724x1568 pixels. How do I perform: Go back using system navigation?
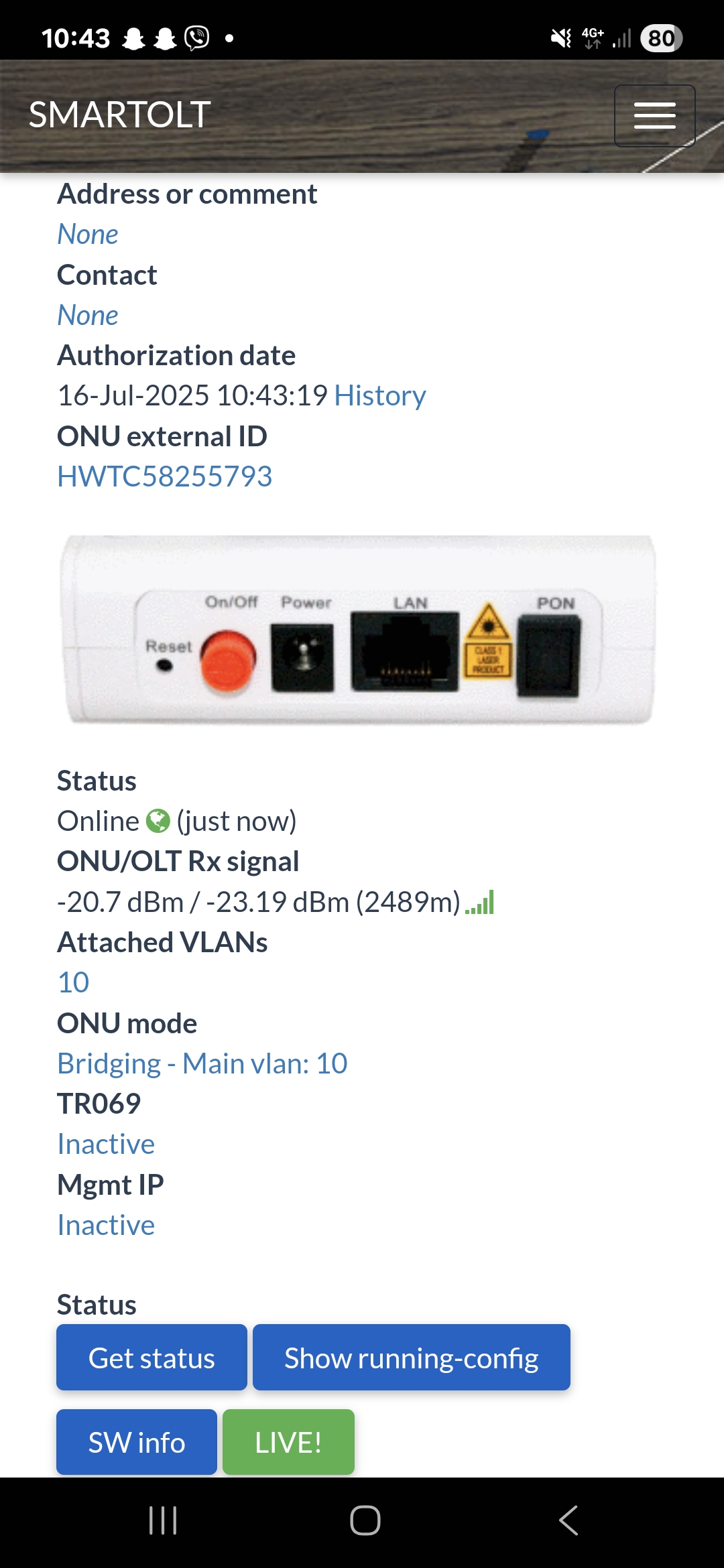coord(568,1520)
